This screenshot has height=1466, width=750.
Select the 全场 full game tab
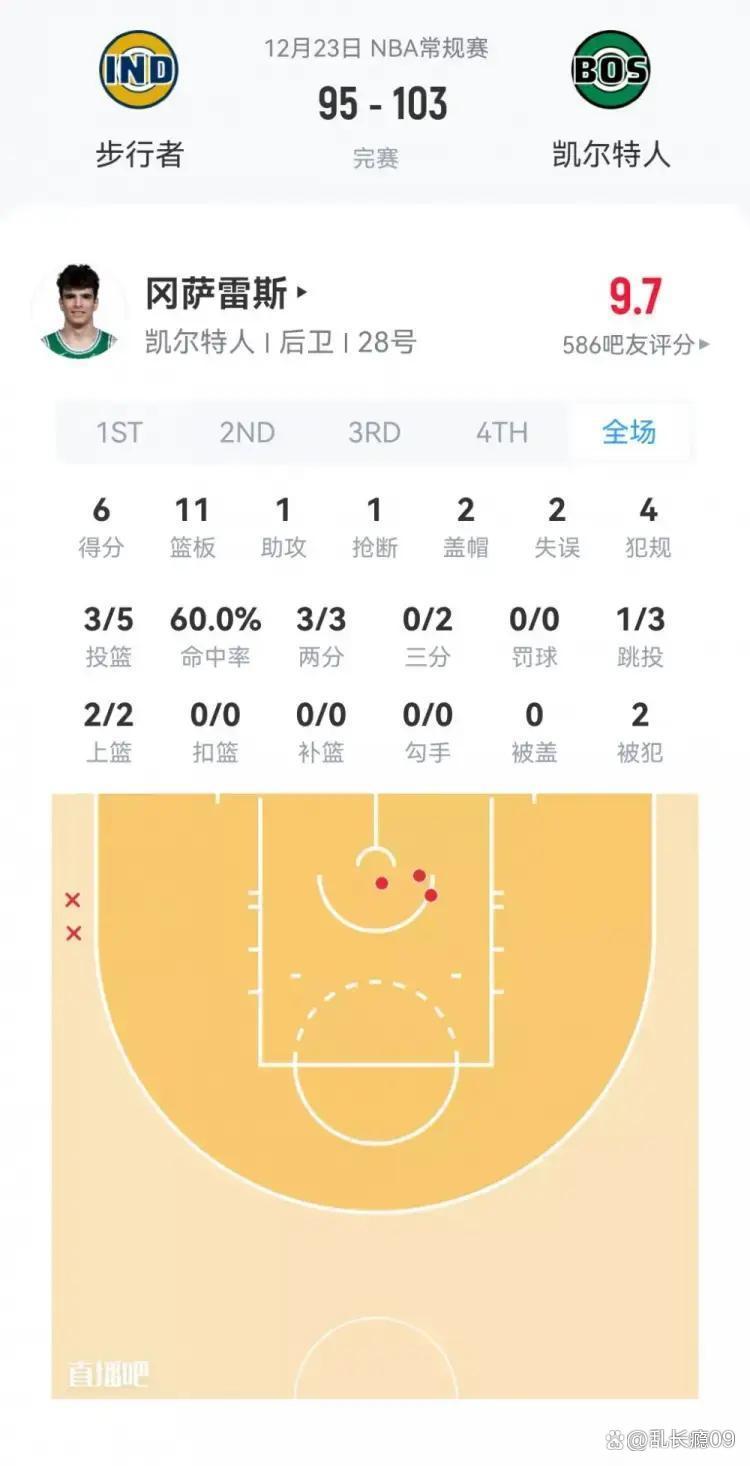(629, 432)
